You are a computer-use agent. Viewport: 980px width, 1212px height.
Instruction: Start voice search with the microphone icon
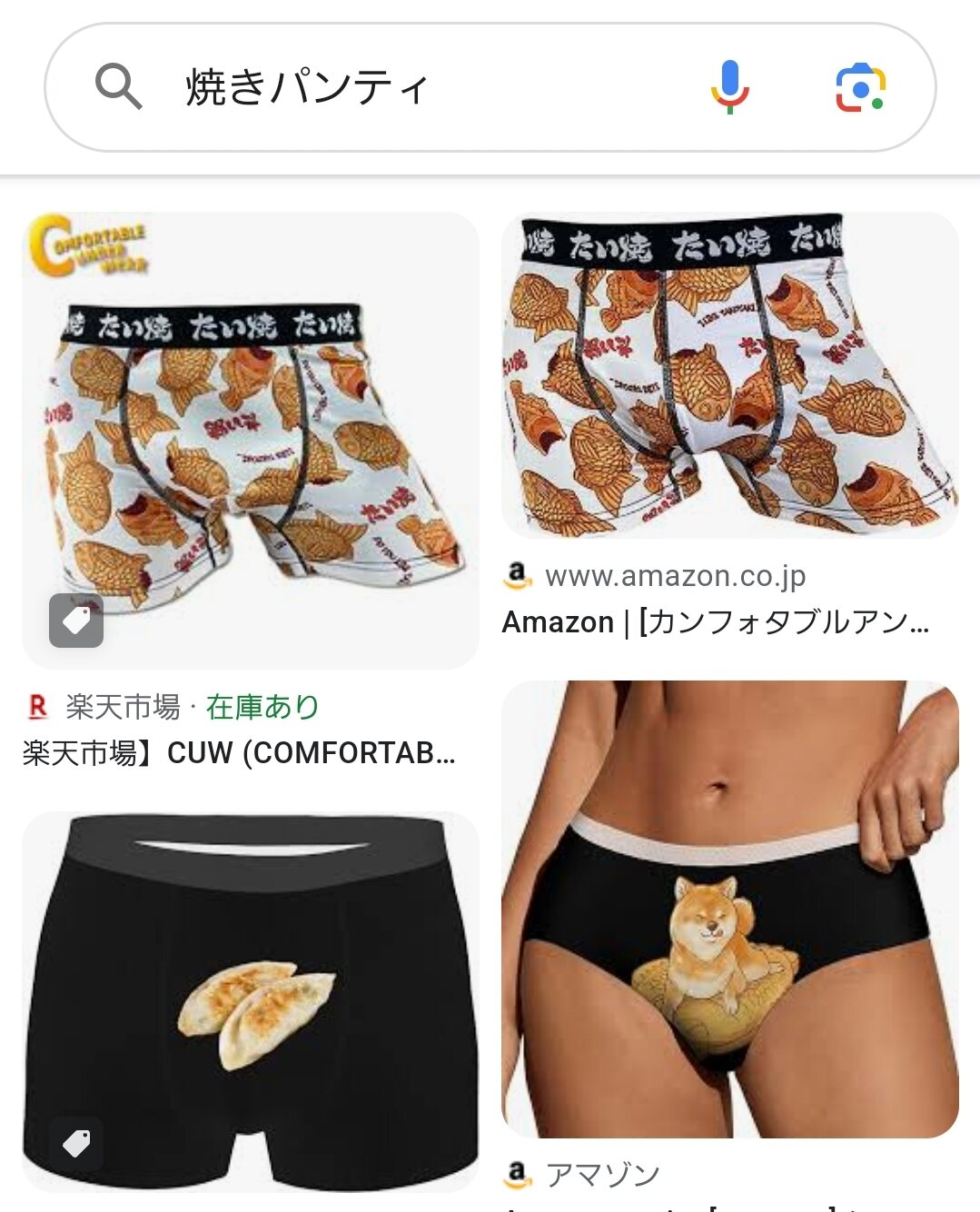(x=729, y=87)
